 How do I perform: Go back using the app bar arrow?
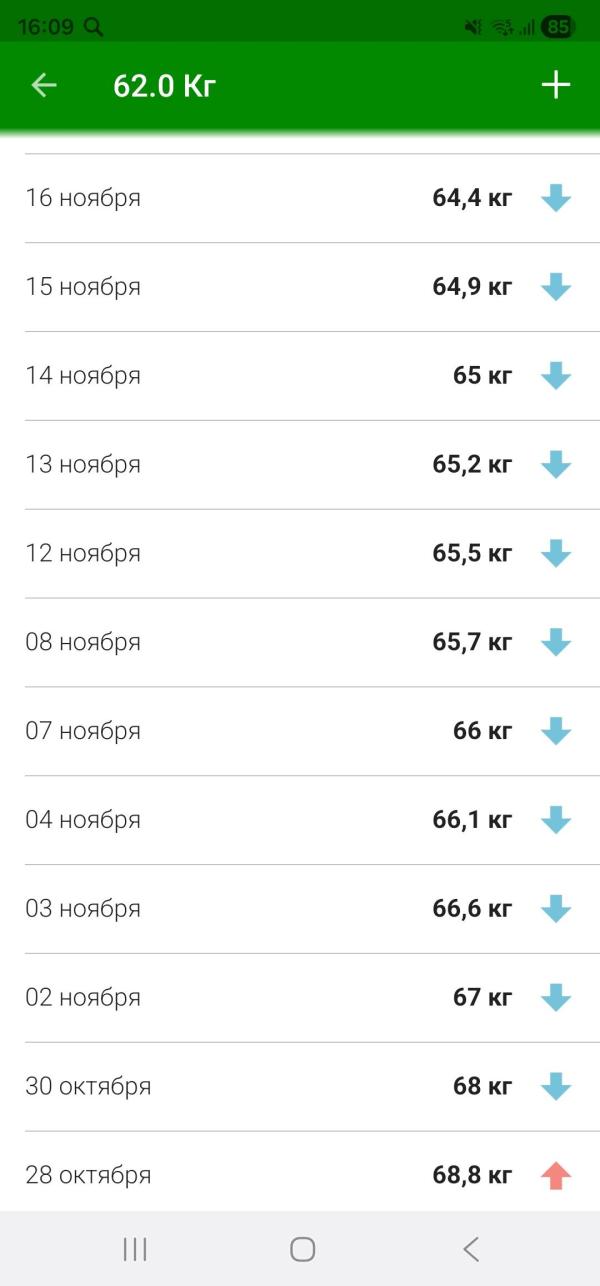coord(44,86)
